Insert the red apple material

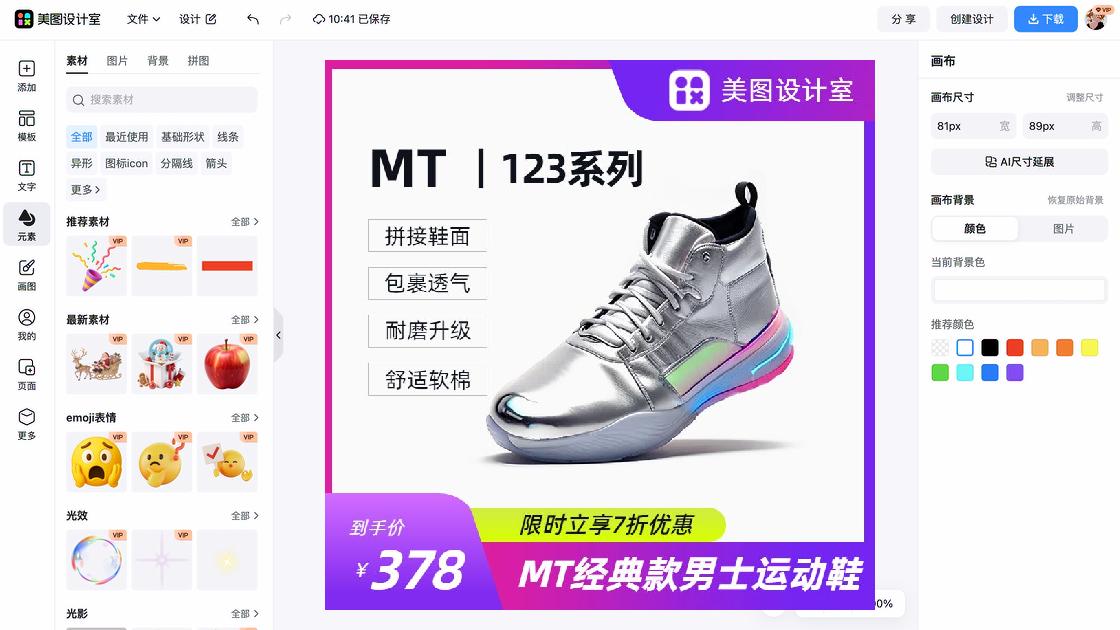click(x=227, y=364)
